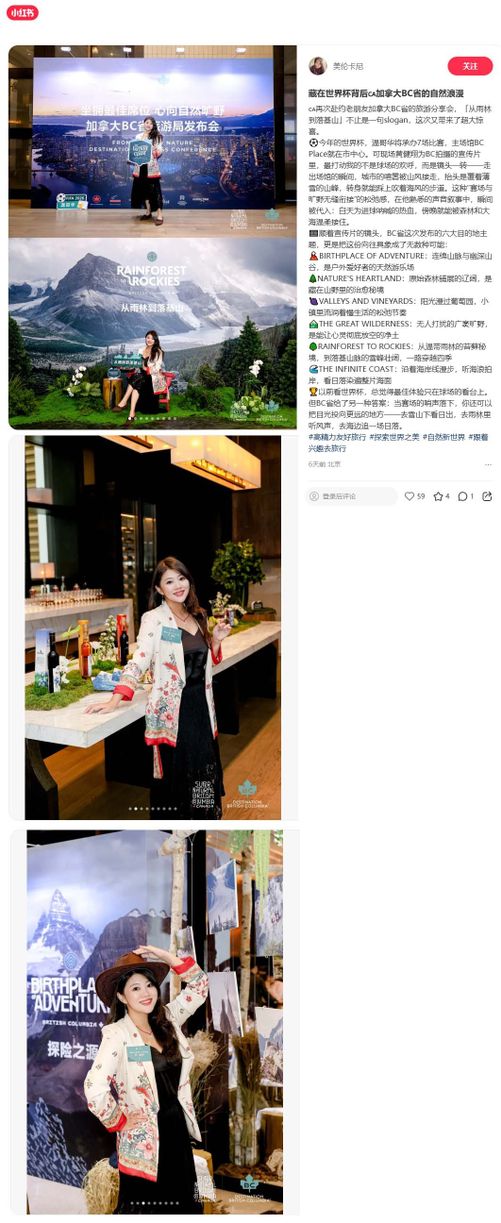Tap the 登录后评论 comment field
Screen dimensions: 501x1223
click(352, 496)
